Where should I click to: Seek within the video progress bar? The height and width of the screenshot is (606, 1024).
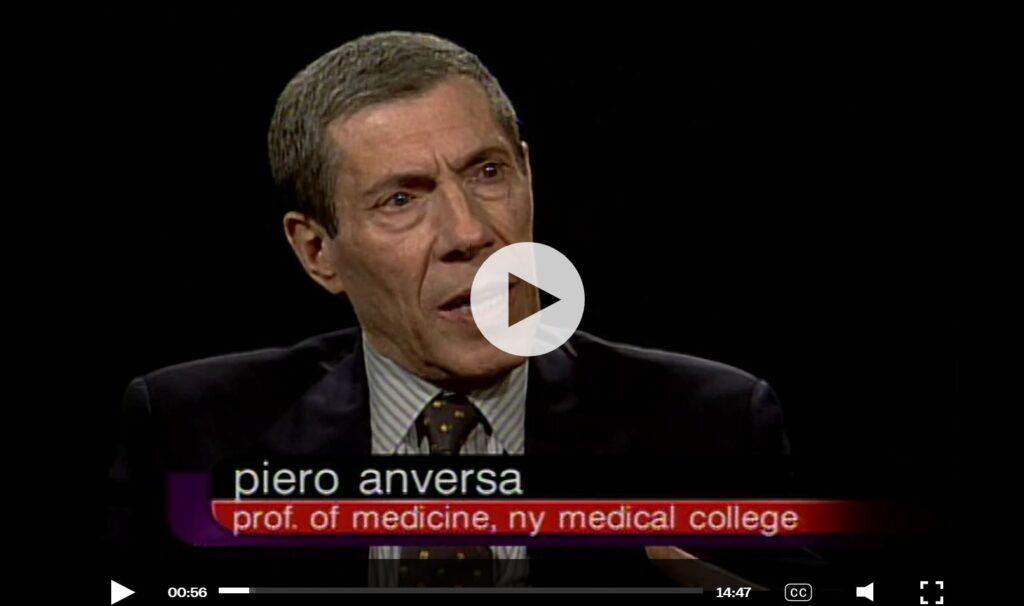coord(460,591)
